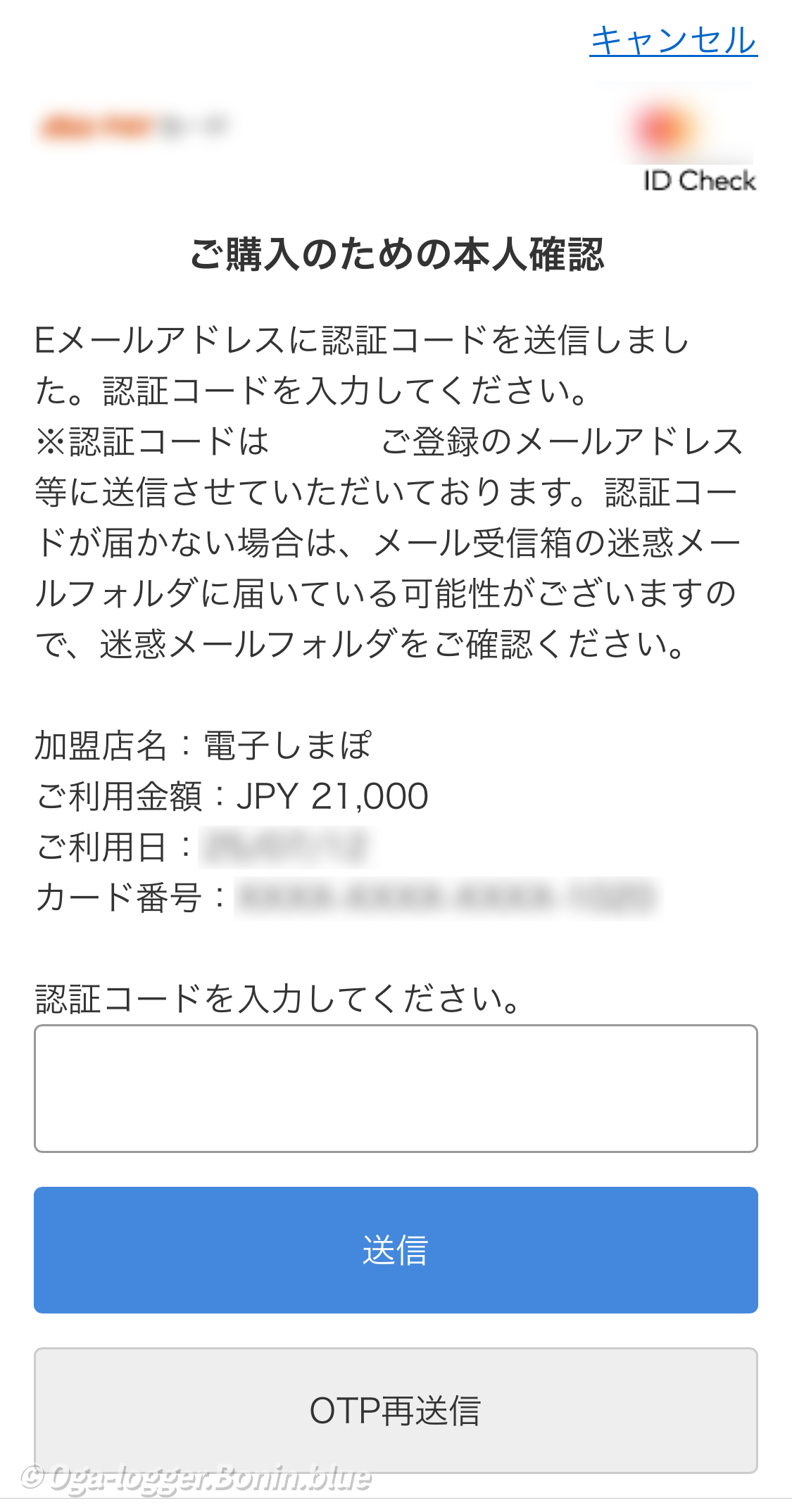Focus the 認証コード input field
The height and width of the screenshot is (1512, 792).
(x=396, y=1088)
